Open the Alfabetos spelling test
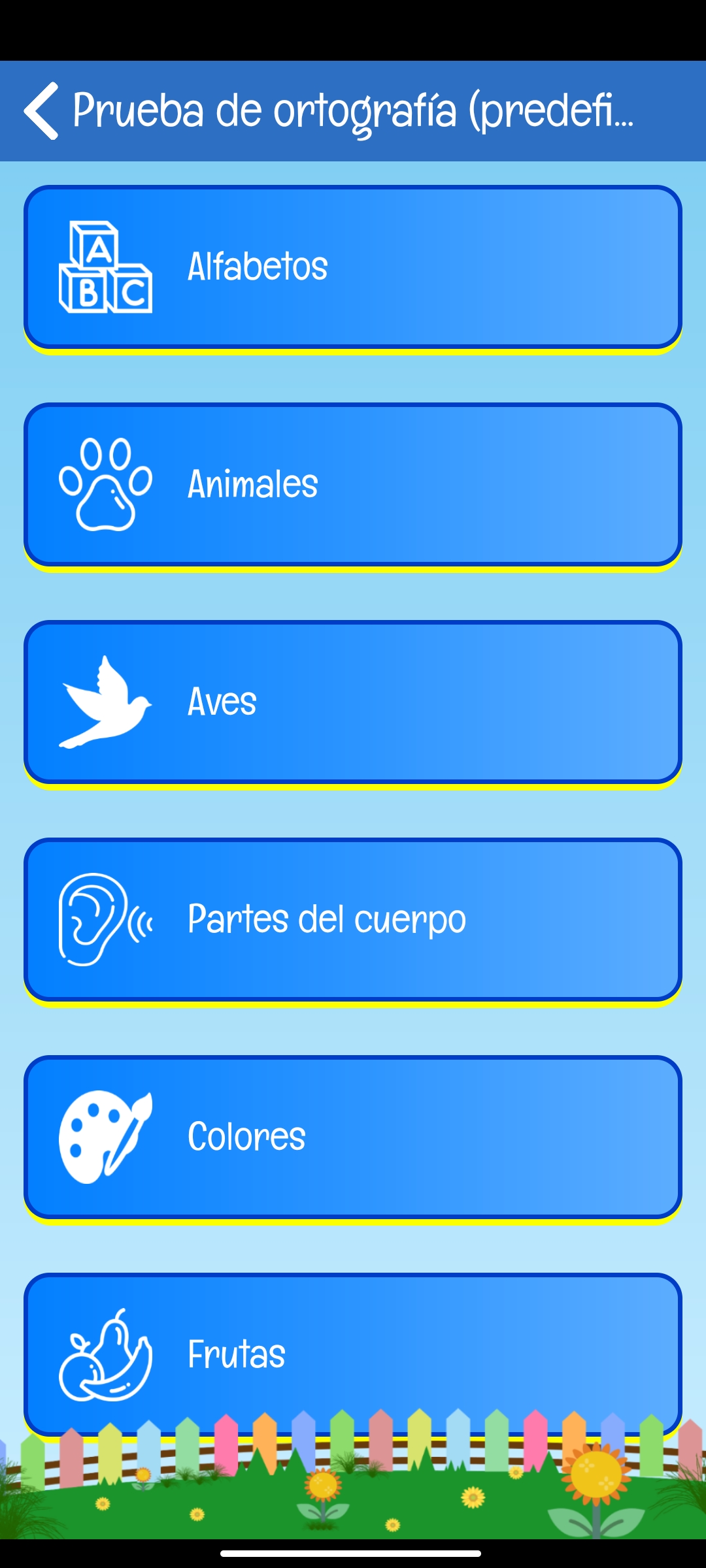The width and height of the screenshot is (706, 1568). tap(353, 267)
